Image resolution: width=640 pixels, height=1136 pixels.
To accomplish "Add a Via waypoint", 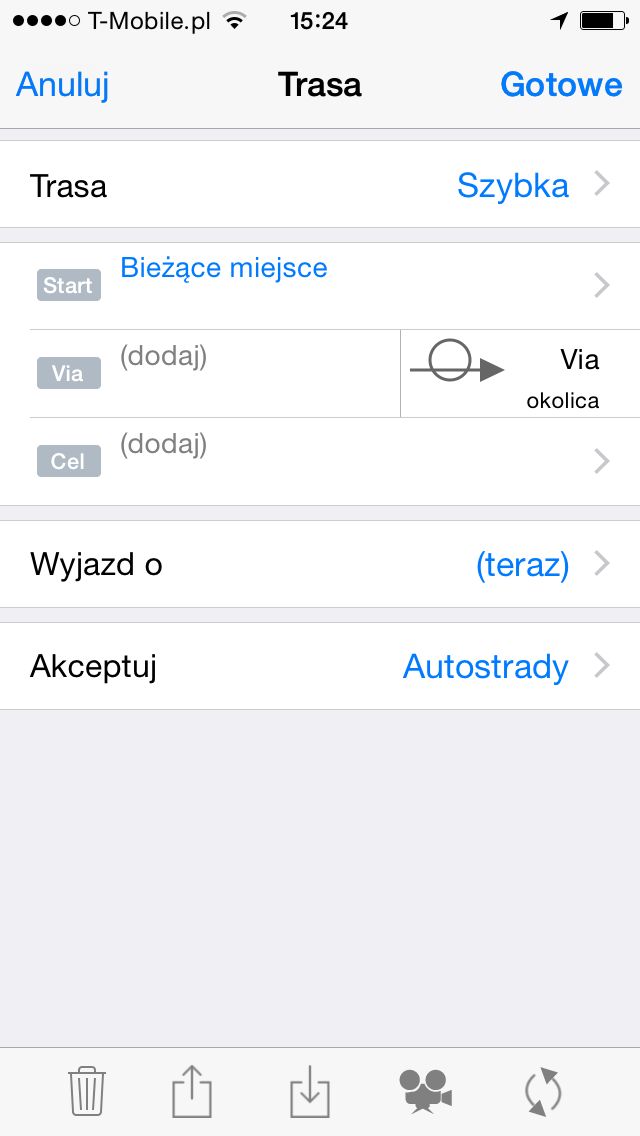I will point(215,374).
